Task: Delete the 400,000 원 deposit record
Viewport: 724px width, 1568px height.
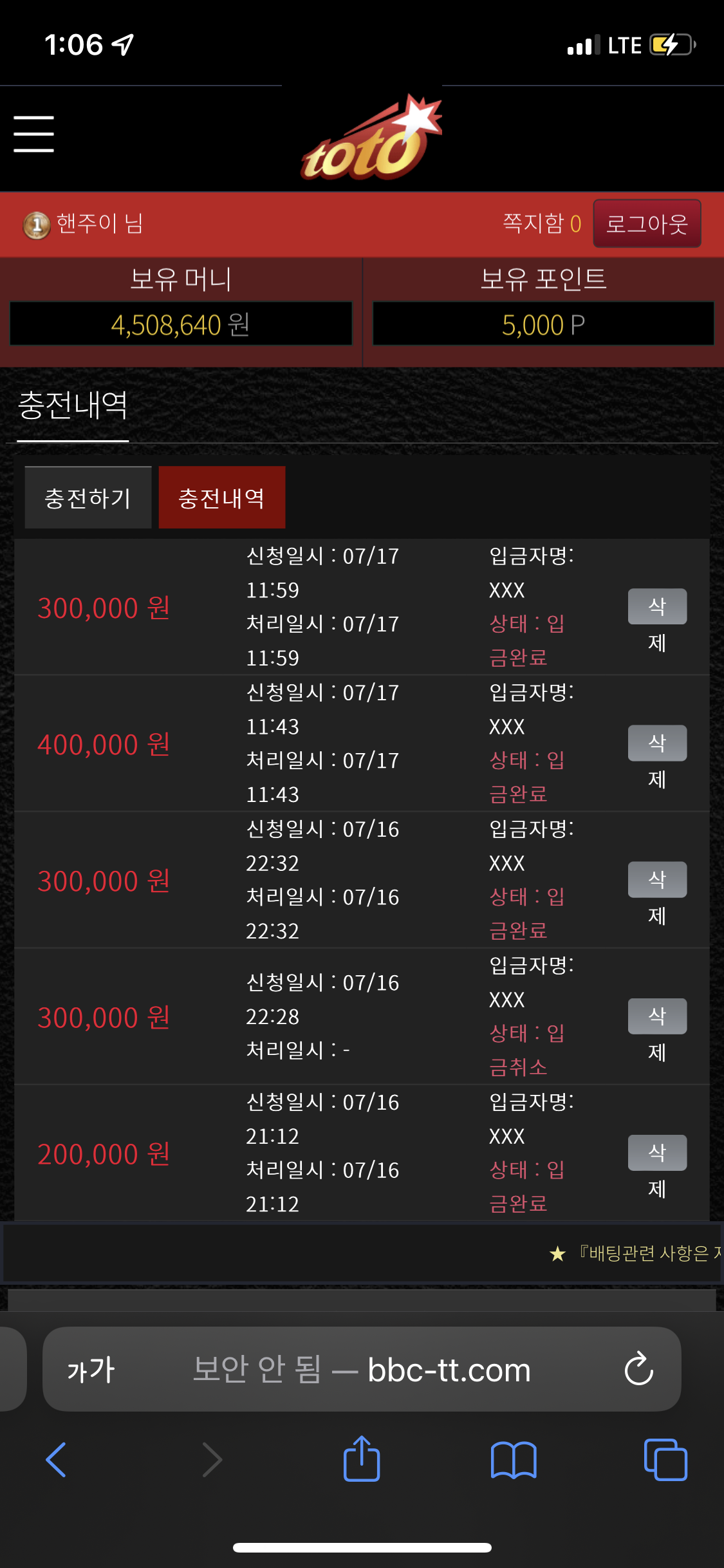Action: (x=657, y=743)
